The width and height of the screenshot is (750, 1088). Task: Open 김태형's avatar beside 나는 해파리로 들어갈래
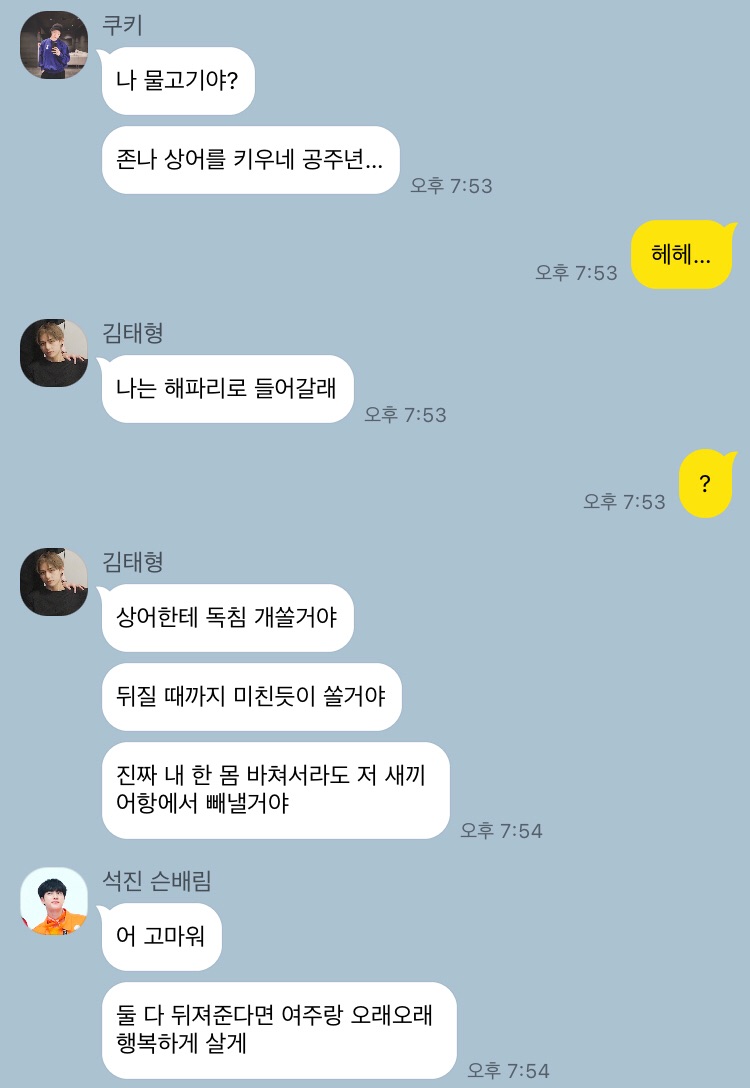pyautogui.click(x=54, y=353)
